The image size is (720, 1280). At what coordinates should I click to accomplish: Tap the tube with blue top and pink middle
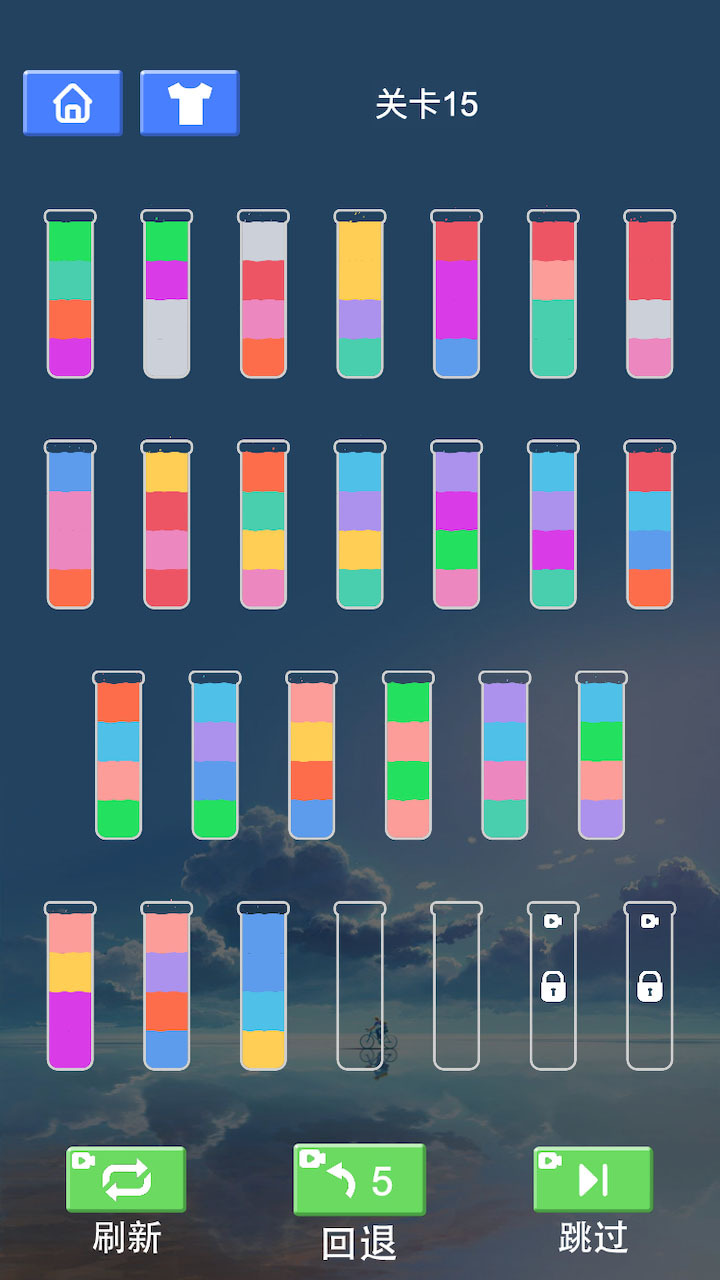point(70,525)
